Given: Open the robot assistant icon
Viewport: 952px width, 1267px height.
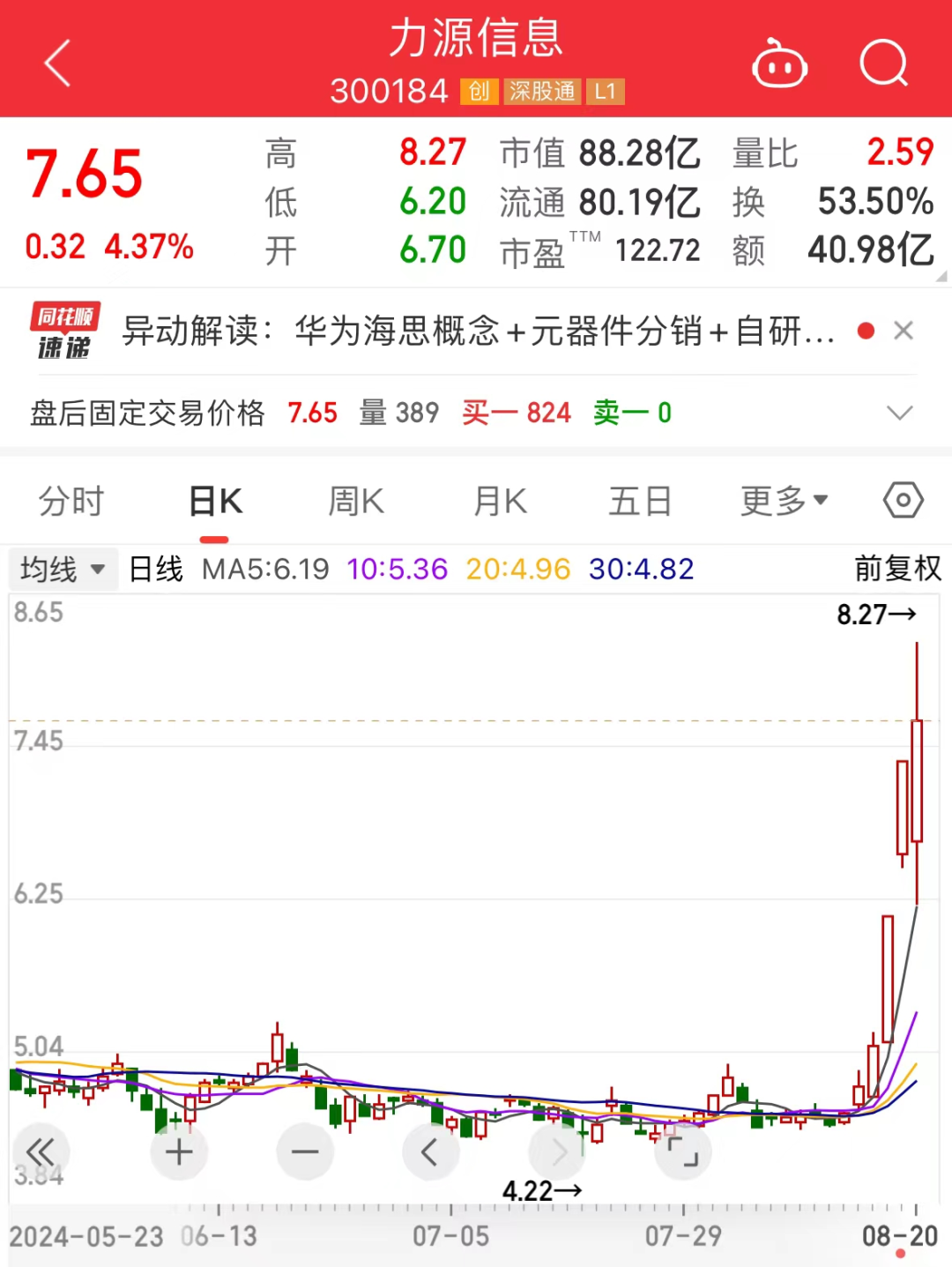Looking at the screenshot, I should click(779, 64).
